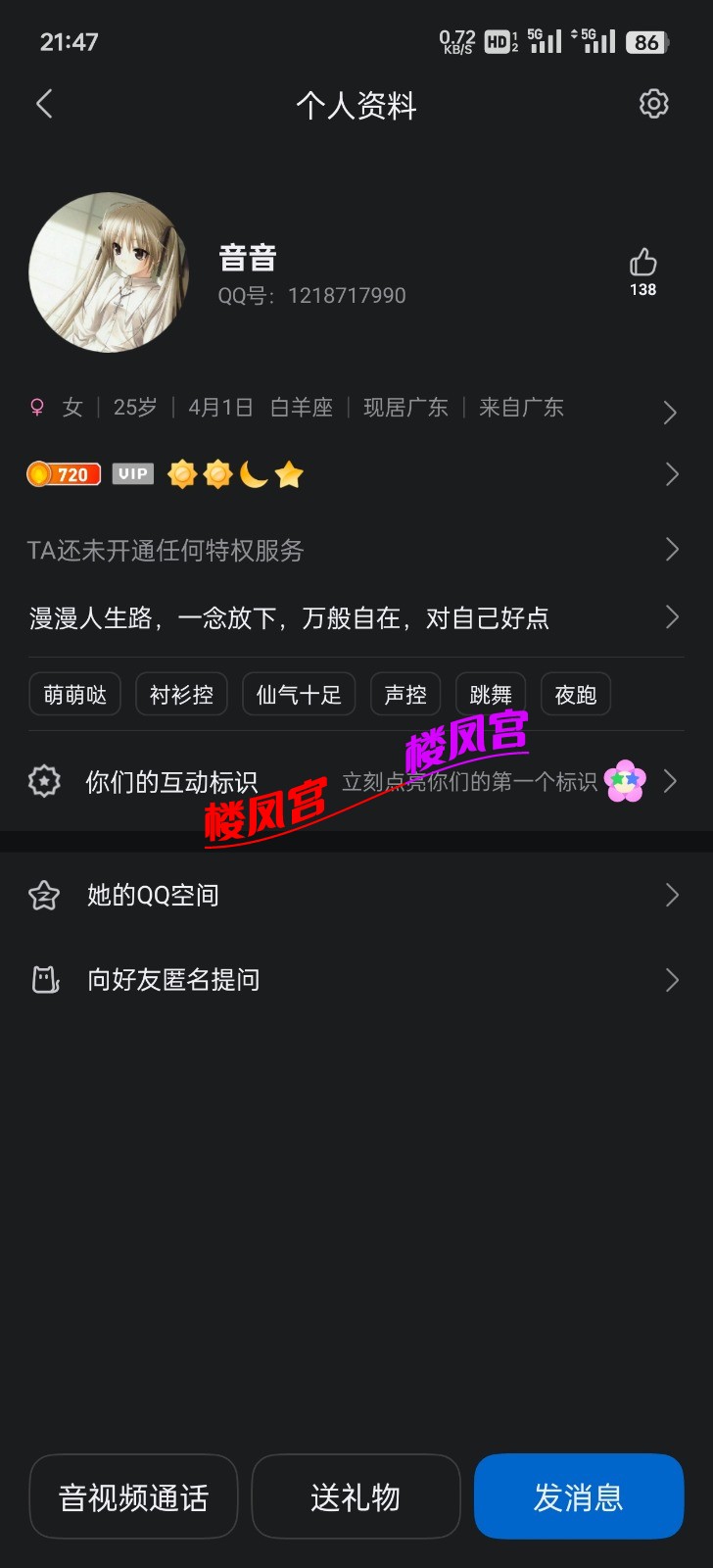Start 音视频通话 with 音音

(x=133, y=1496)
